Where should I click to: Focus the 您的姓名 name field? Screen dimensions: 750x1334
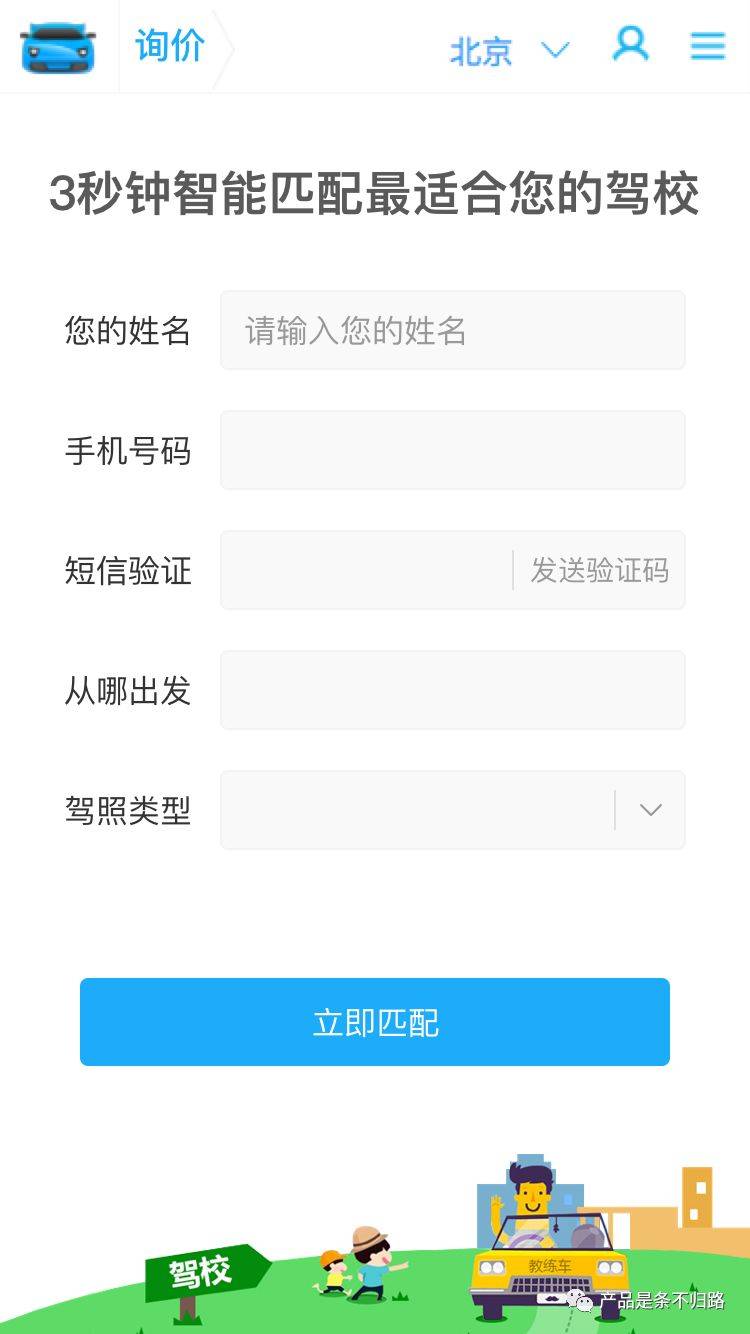click(x=453, y=330)
